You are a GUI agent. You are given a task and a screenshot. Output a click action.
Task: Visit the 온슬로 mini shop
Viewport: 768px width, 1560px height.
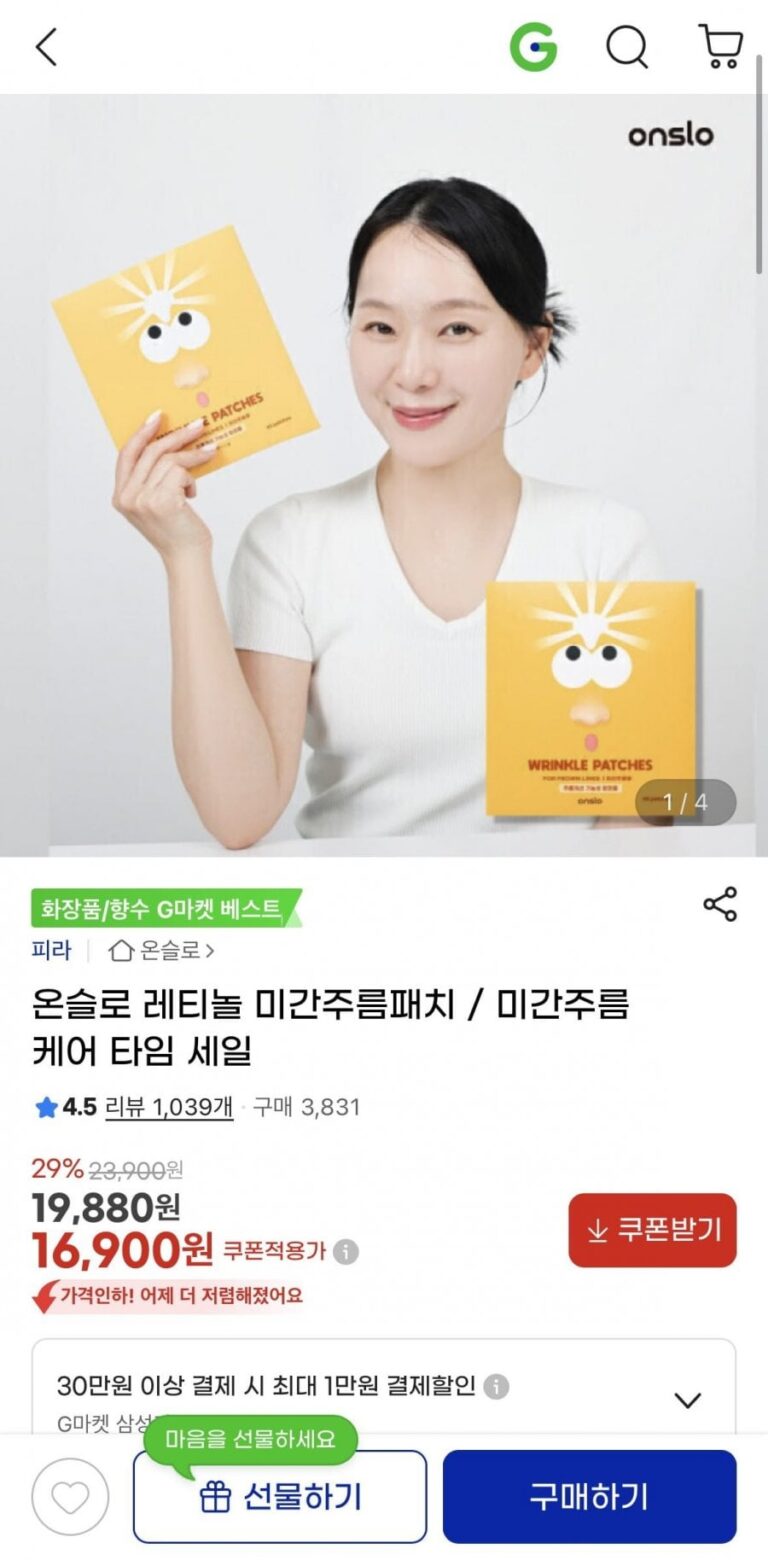point(162,950)
